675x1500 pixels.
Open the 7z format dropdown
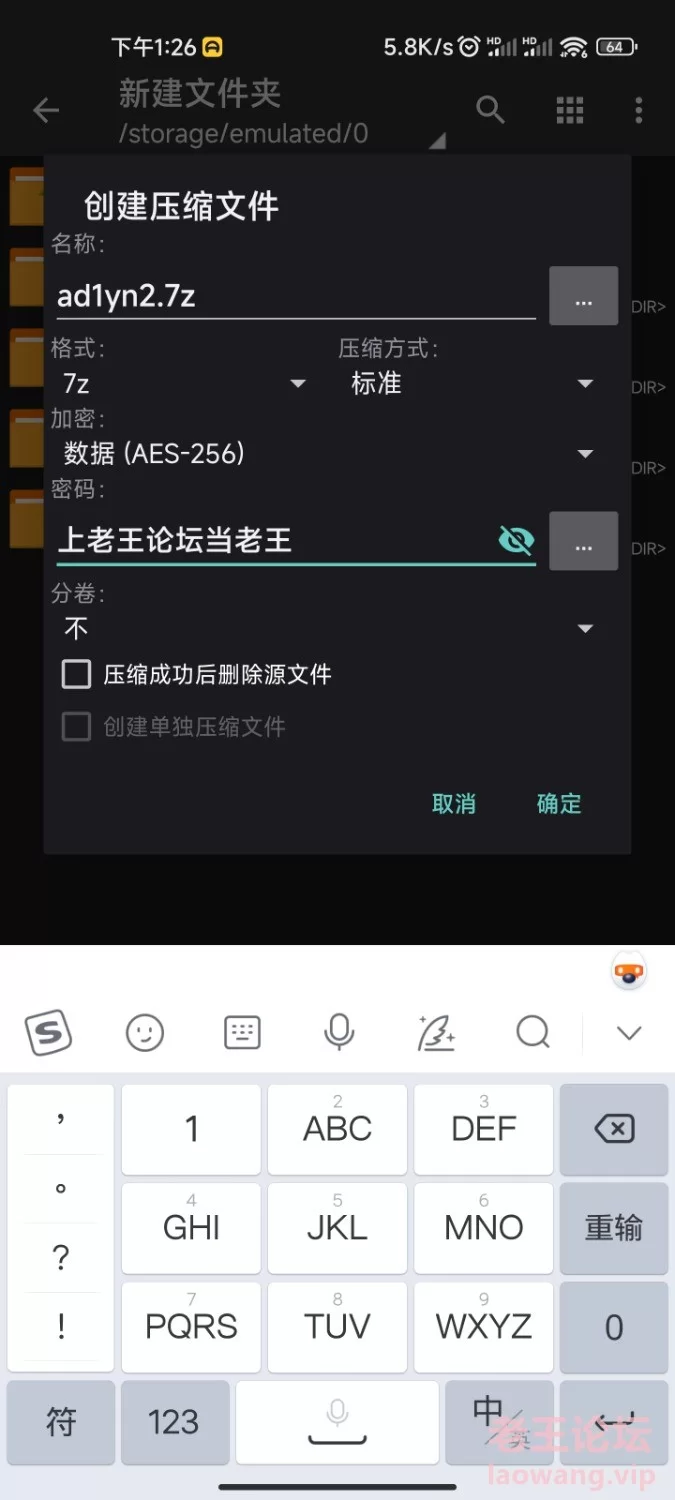[185, 383]
